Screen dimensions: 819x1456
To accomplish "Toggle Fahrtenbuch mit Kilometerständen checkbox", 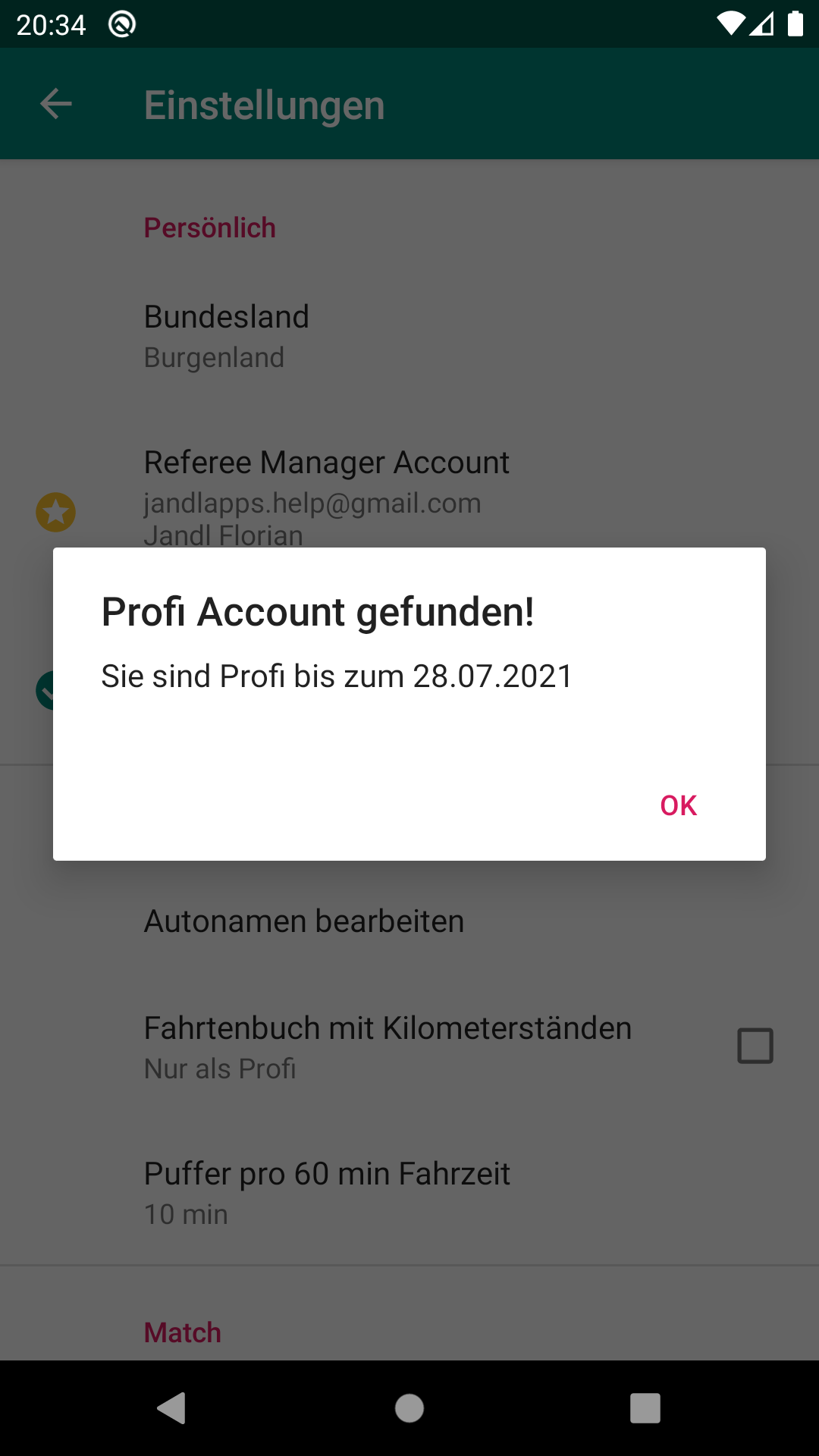I will [755, 1046].
